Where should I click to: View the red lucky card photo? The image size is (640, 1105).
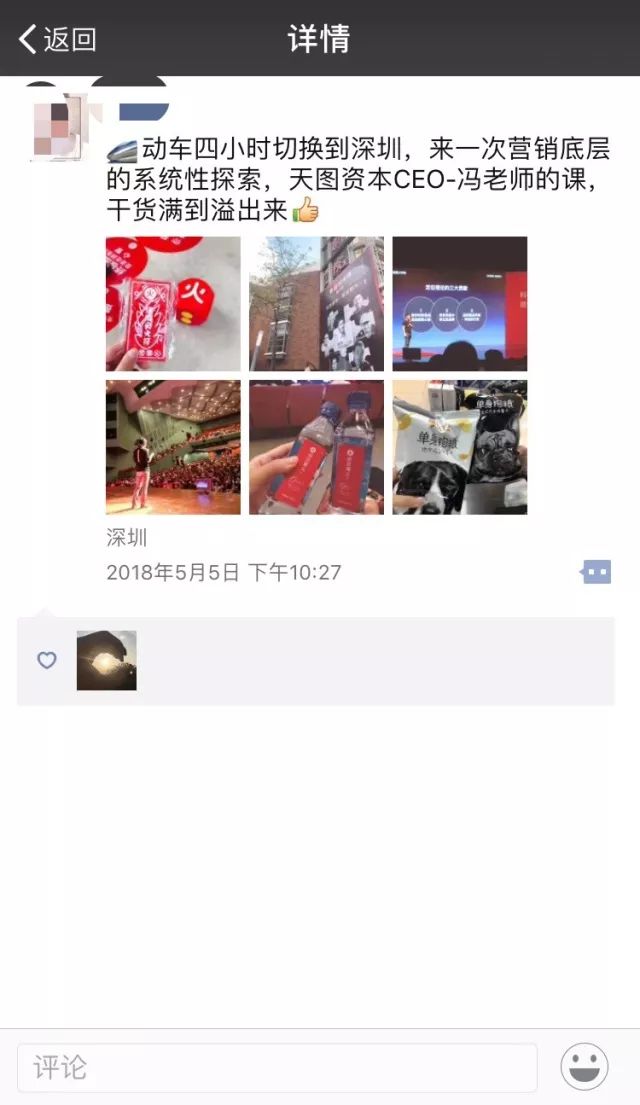[x=173, y=304]
